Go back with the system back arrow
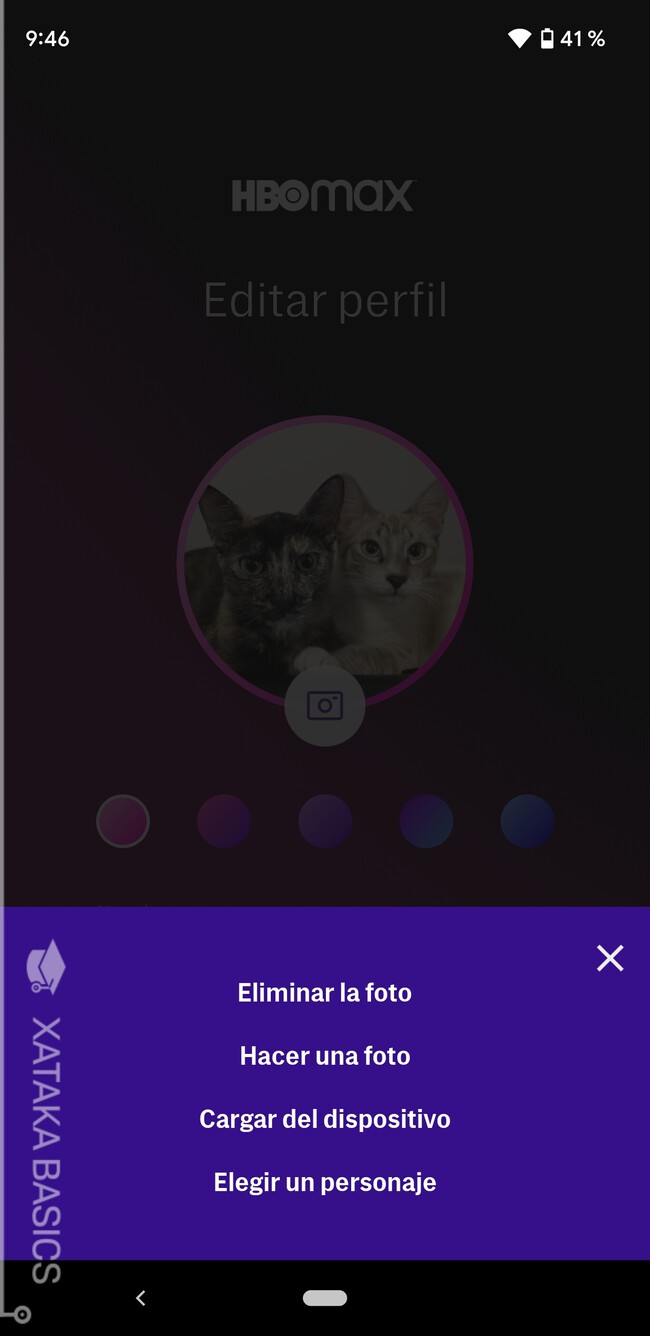The image size is (650, 1336). point(141,1298)
